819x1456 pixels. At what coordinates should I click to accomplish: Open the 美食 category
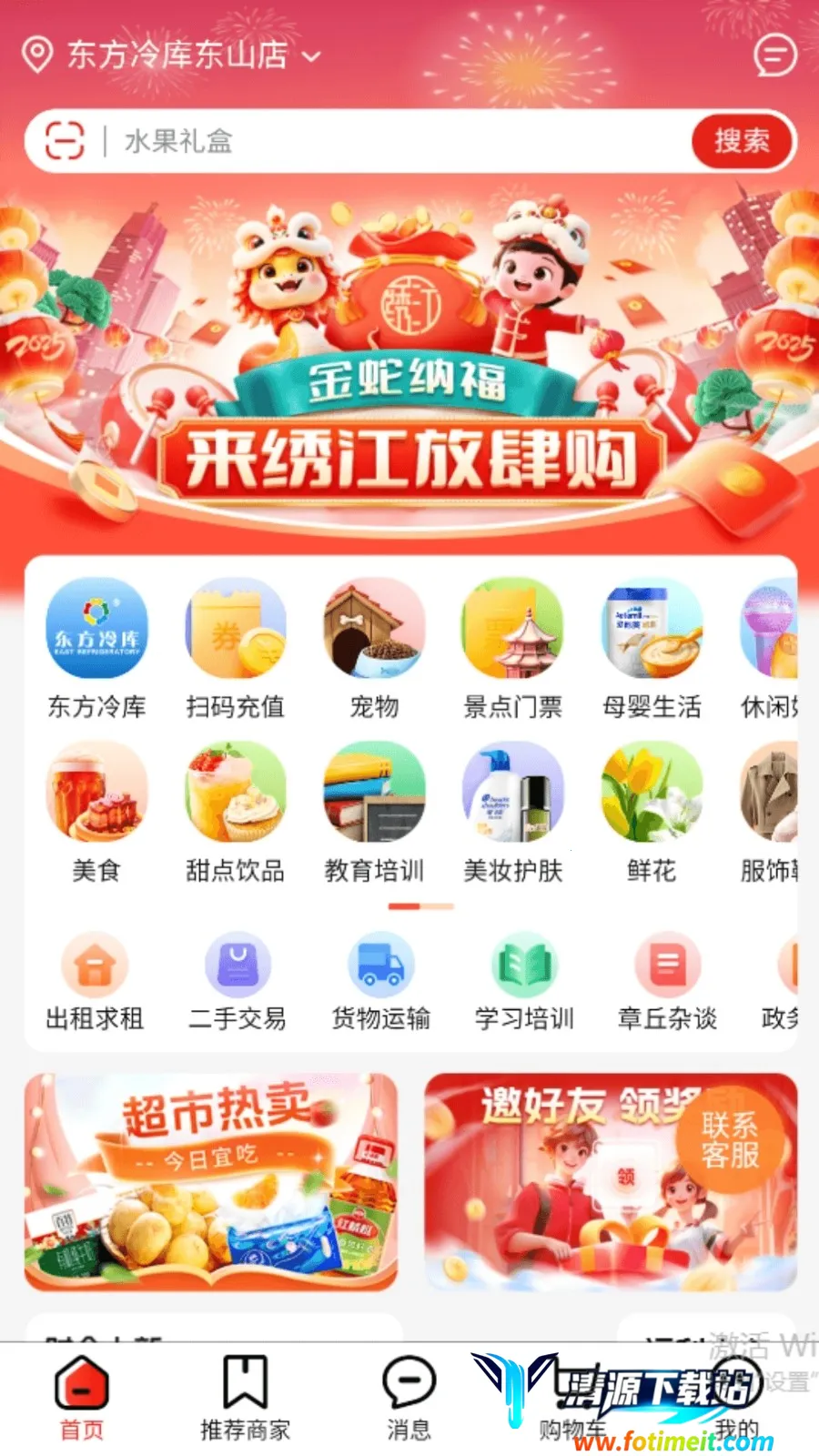96,810
